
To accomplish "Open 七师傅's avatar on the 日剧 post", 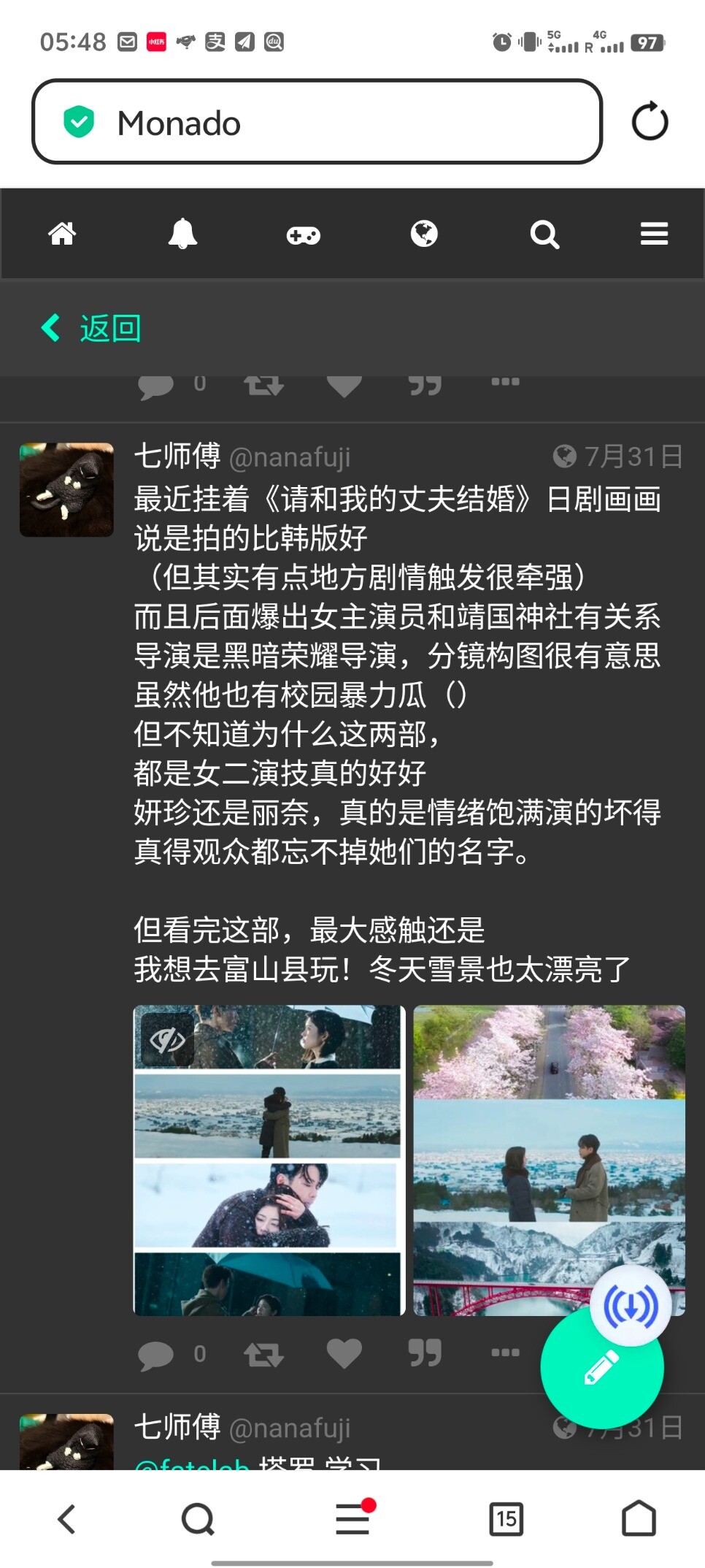I will click(x=66, y=489).
